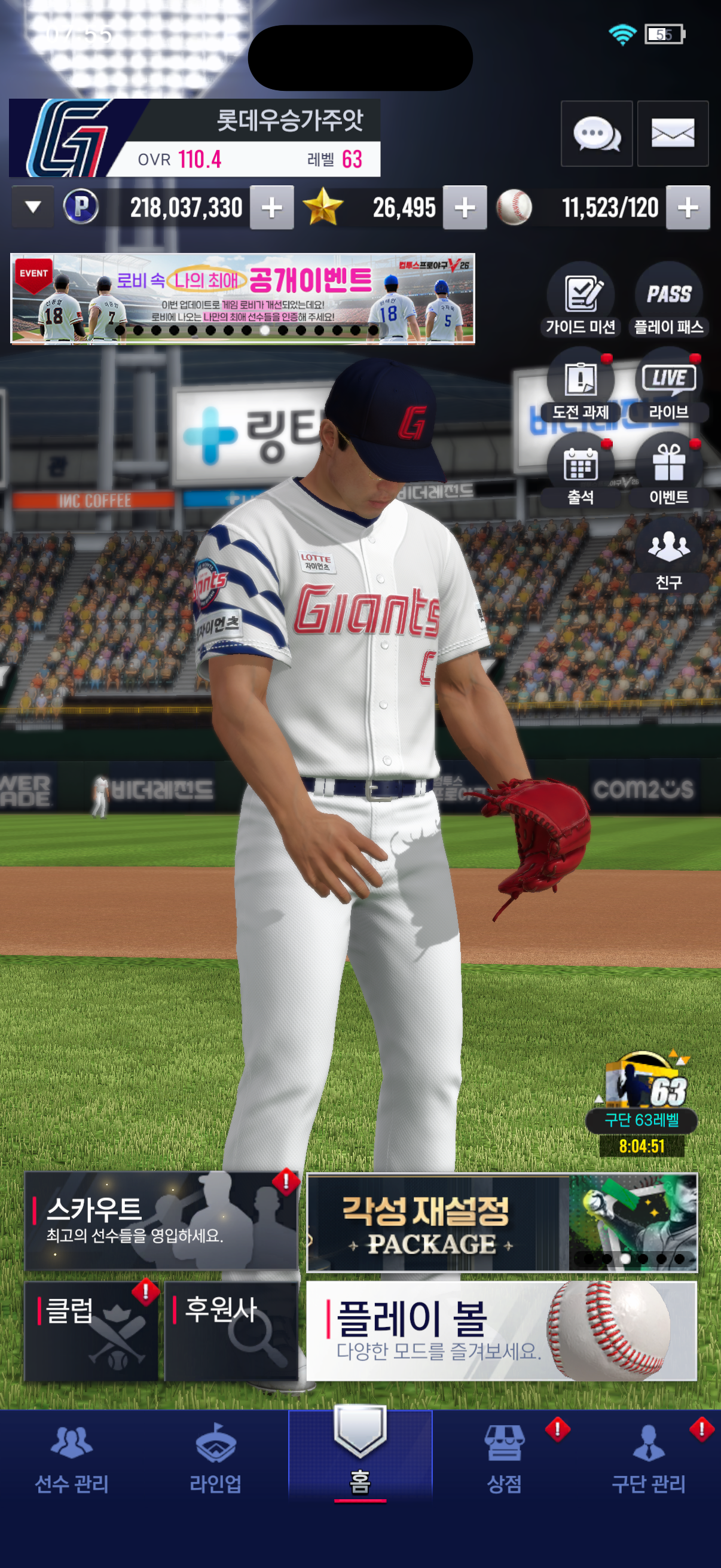Add more play balls with plus button
The width and height of the screenshot is (721, 1568).
tap(688, 208)
